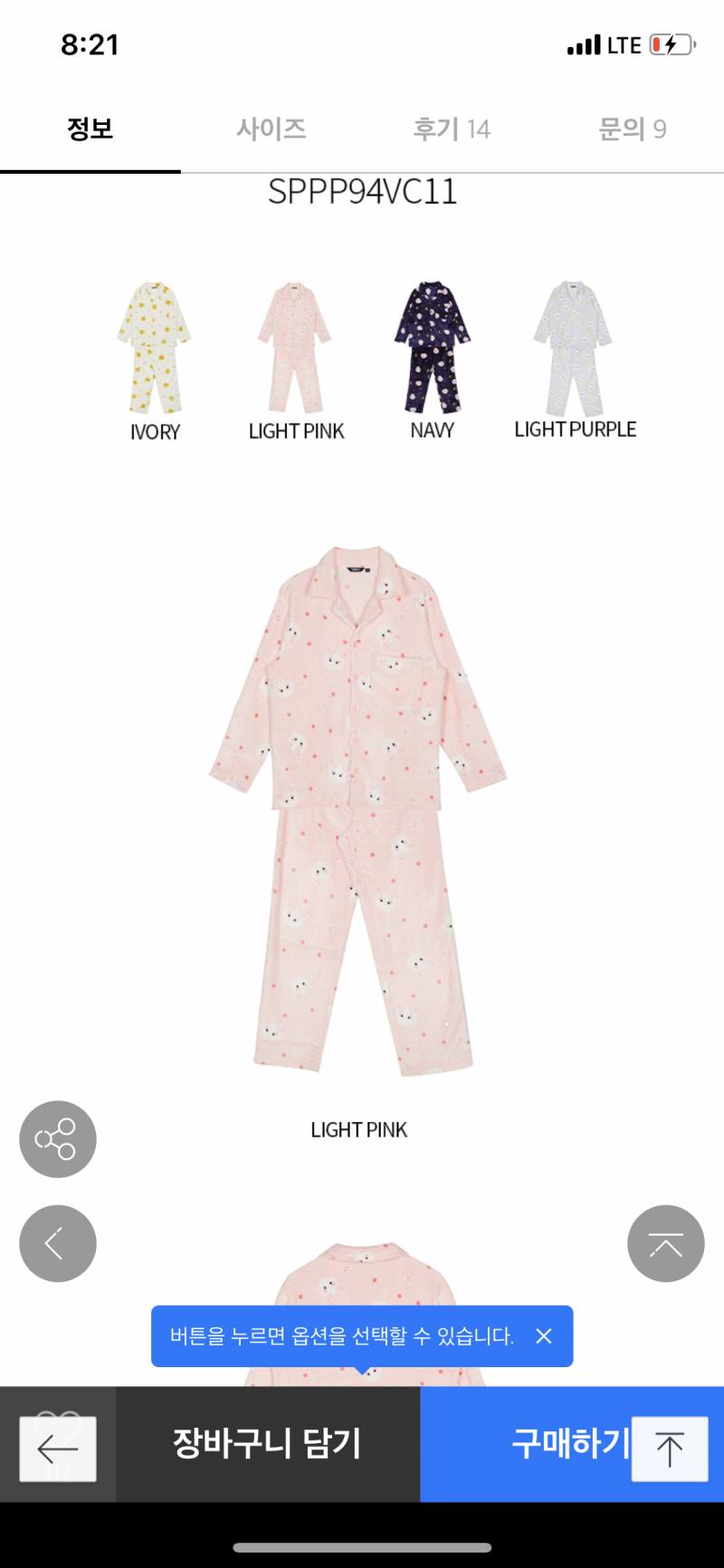The width and height of the screenshot is (724, 1568).
Task: Go to the 문의 9 inquiries tab
Action: click(x=633, y=129)
